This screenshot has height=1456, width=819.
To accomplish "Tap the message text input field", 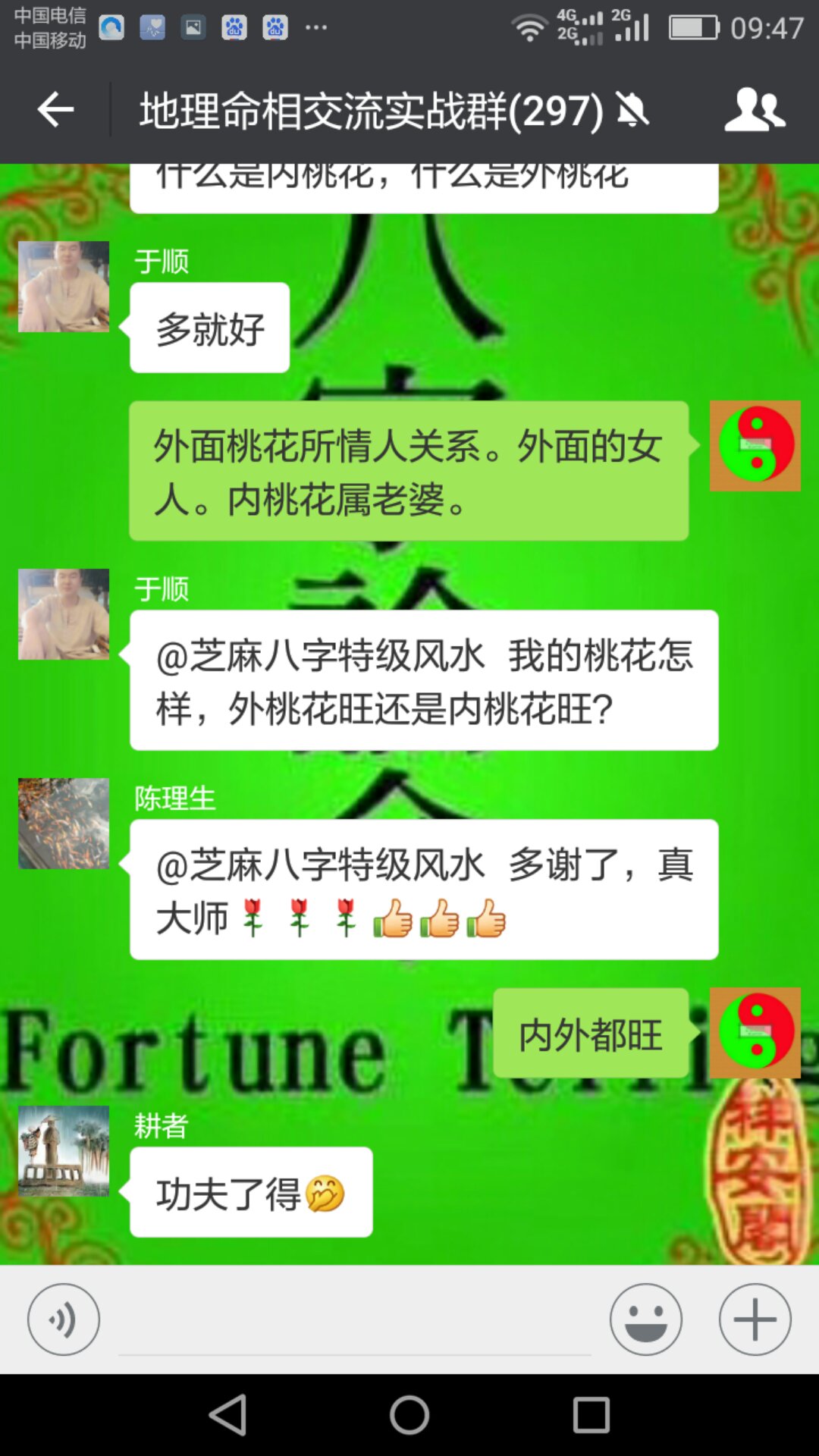I will click(x=354, y=1323).
